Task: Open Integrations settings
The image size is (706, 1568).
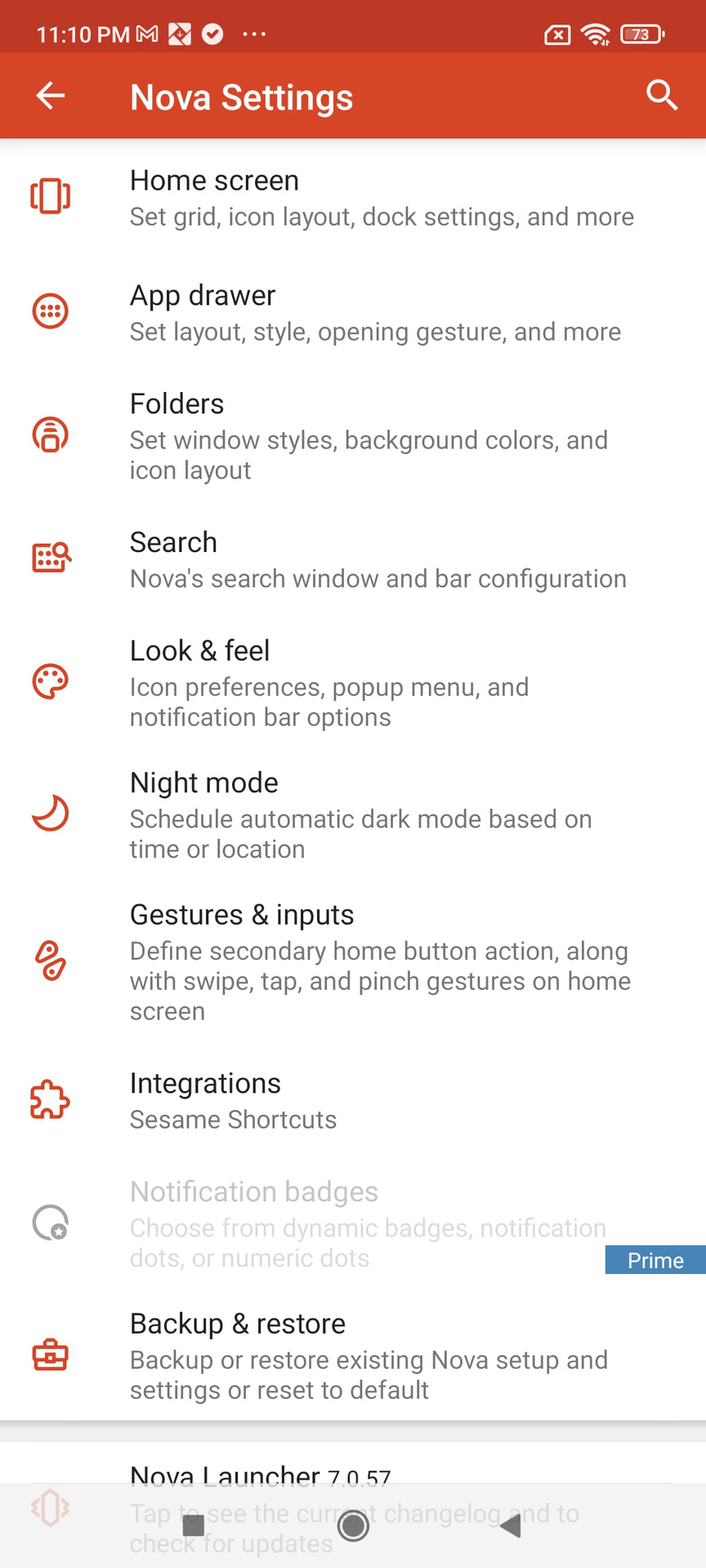Action: tap(353, 1100)
